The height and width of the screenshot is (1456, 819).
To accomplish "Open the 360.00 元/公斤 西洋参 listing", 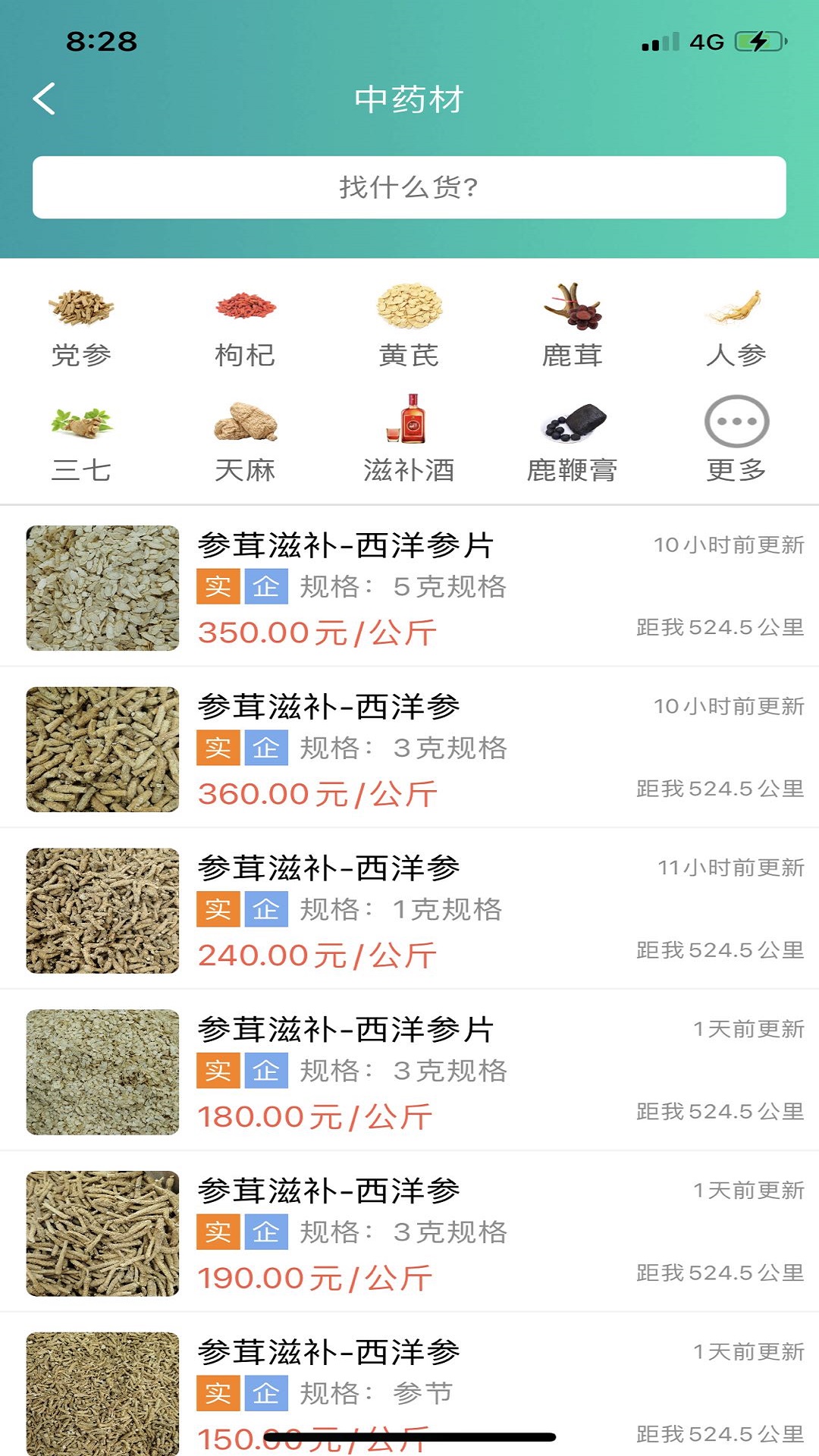I will [x=409, y=749].
